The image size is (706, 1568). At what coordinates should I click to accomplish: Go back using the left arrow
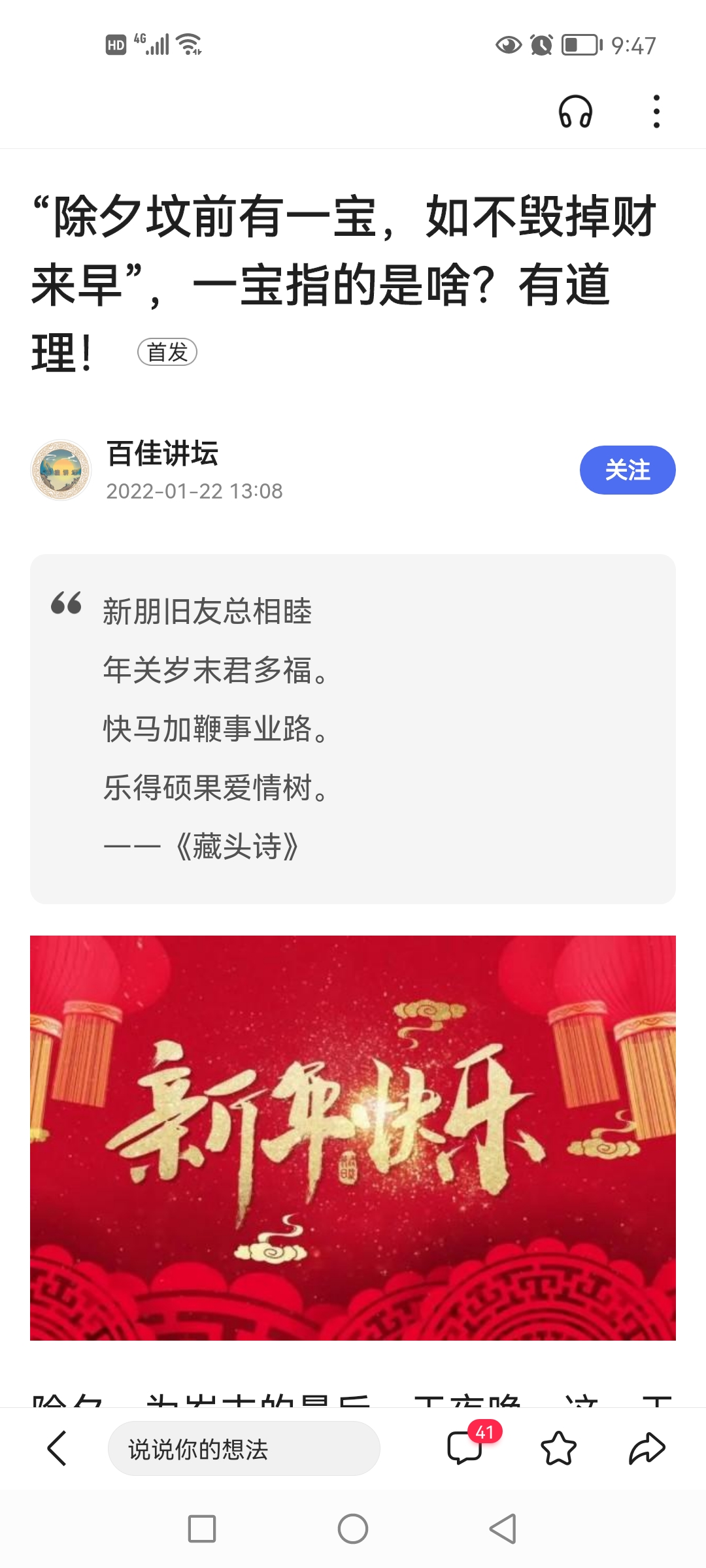pyautogui.click(x=58, y=1448)
